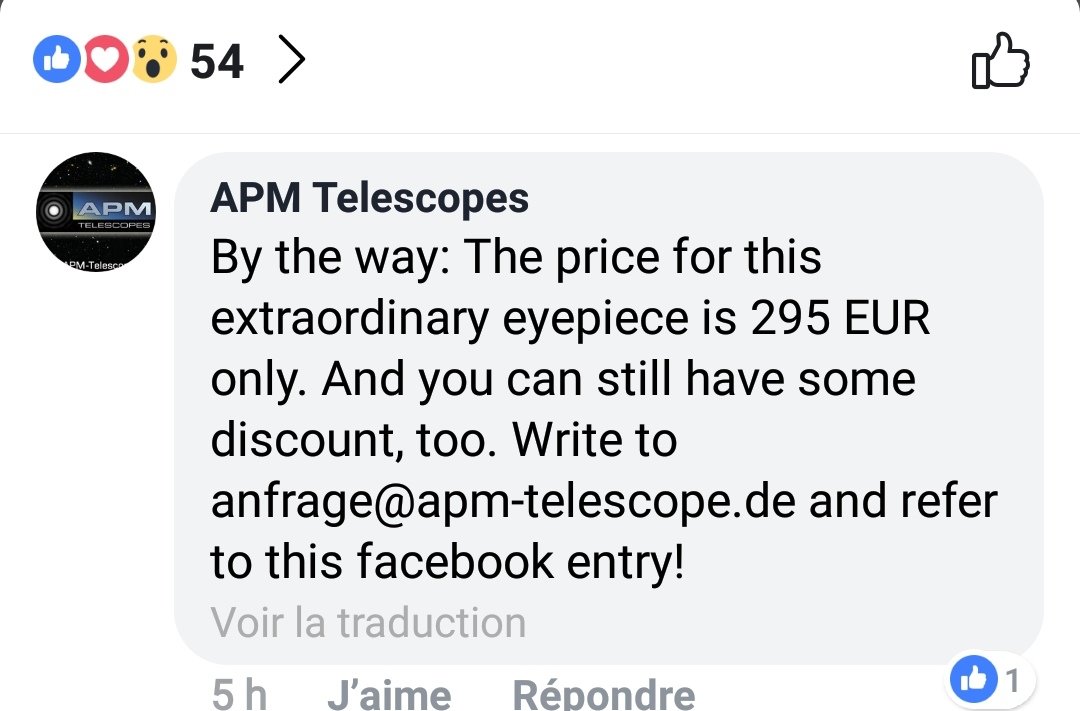Viewport: 1080px width, 711px height.
Task: View the like reaction on comment
Action: tap(990, 682)
